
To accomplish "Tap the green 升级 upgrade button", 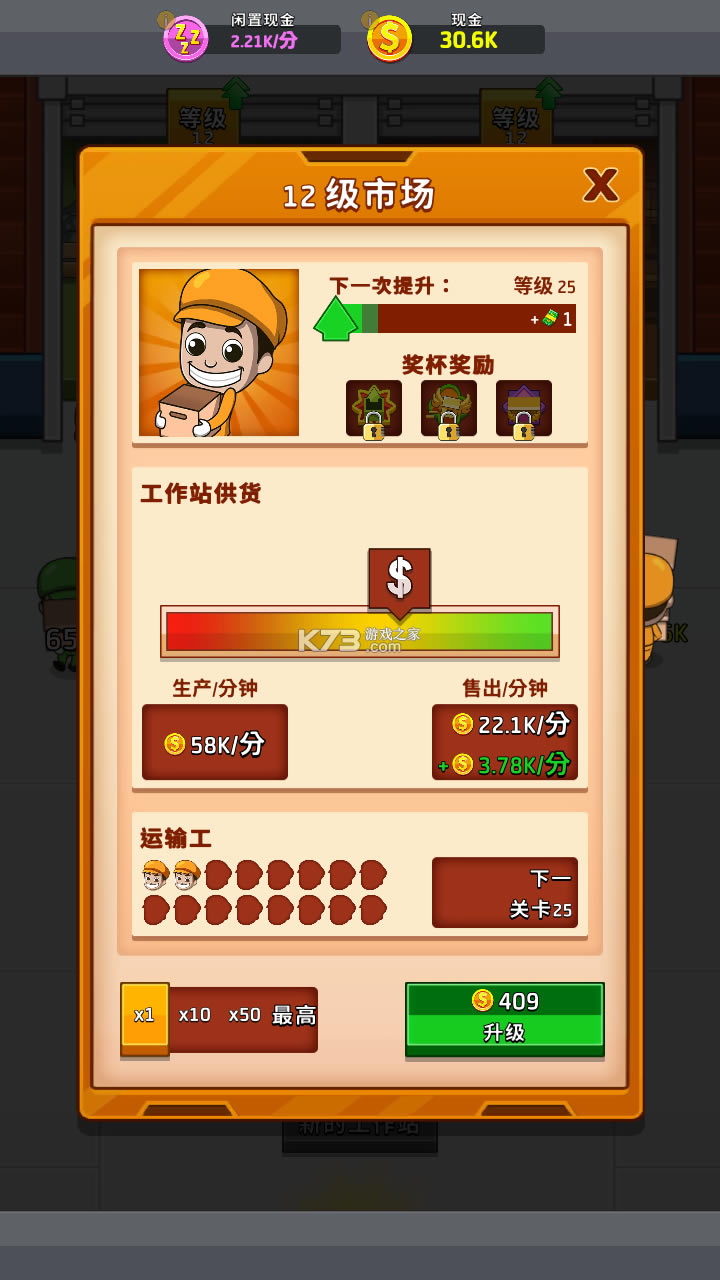I will coord(504,1017).
